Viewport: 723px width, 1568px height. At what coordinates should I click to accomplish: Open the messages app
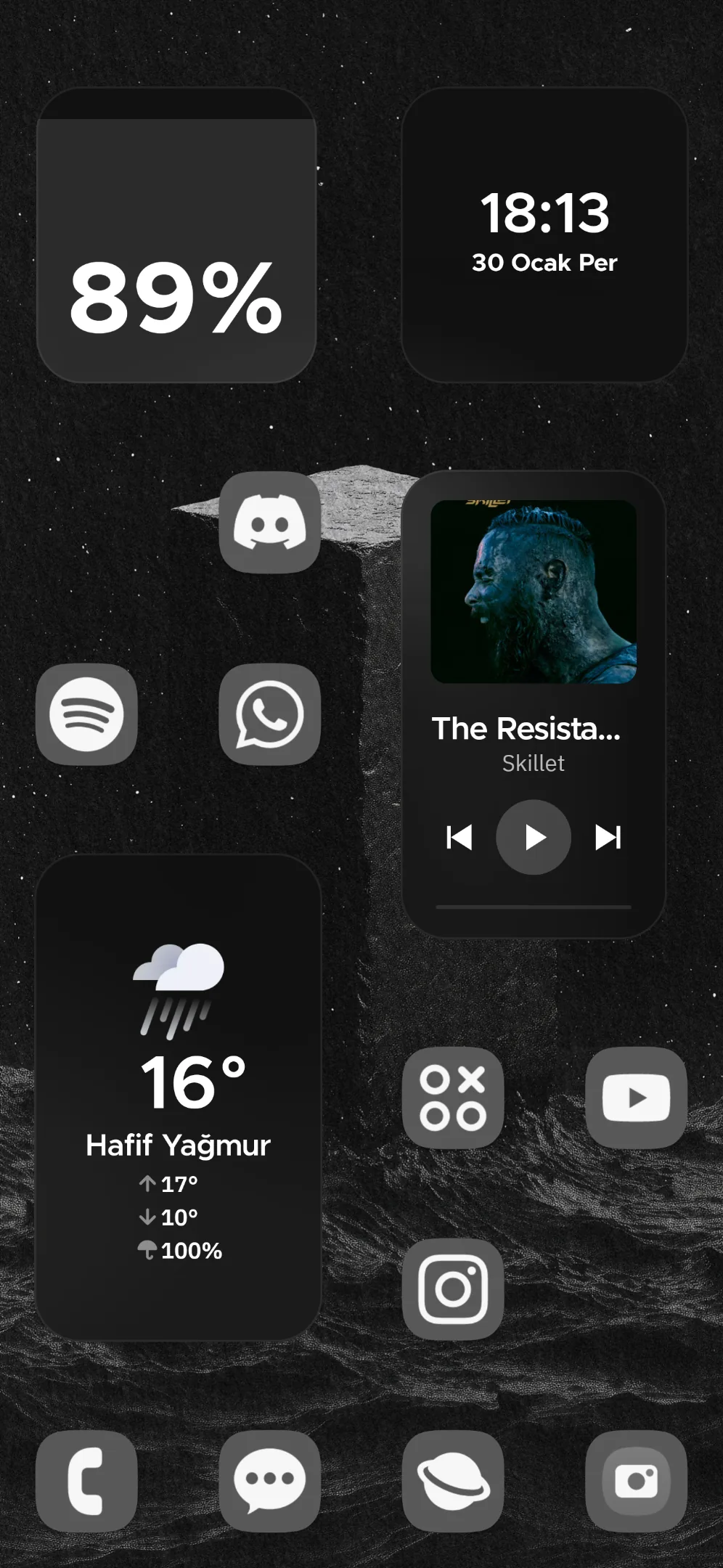(x=270, y=1481)
